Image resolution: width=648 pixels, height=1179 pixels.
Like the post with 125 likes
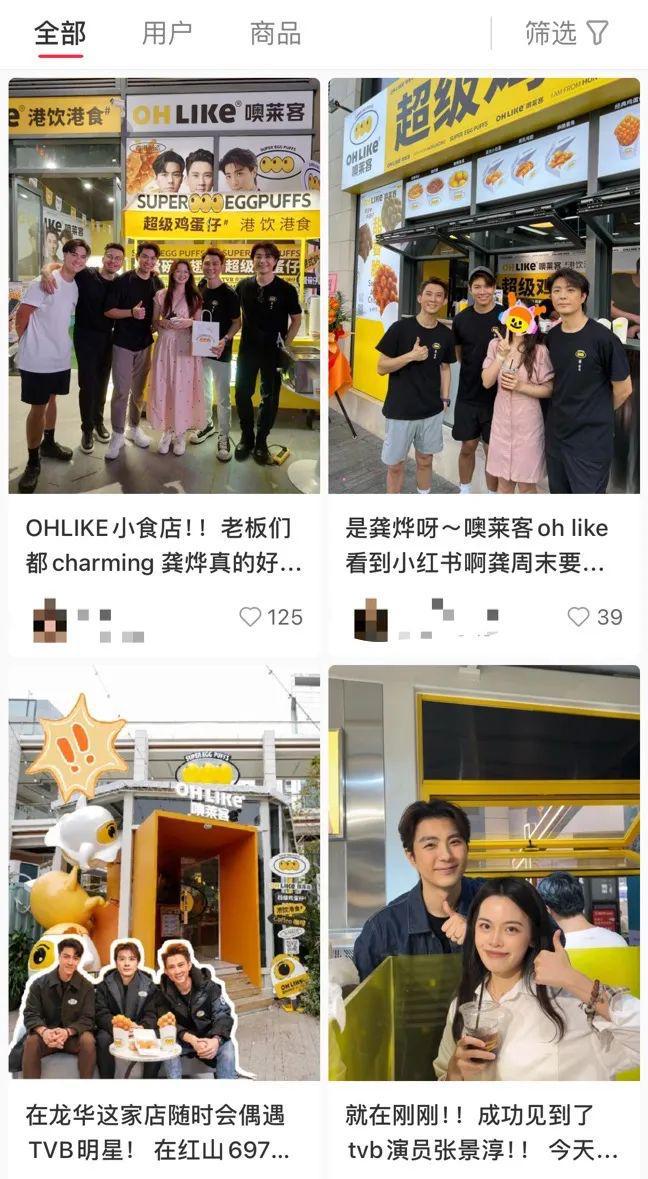pyautogui.click(x=251, y=617)
